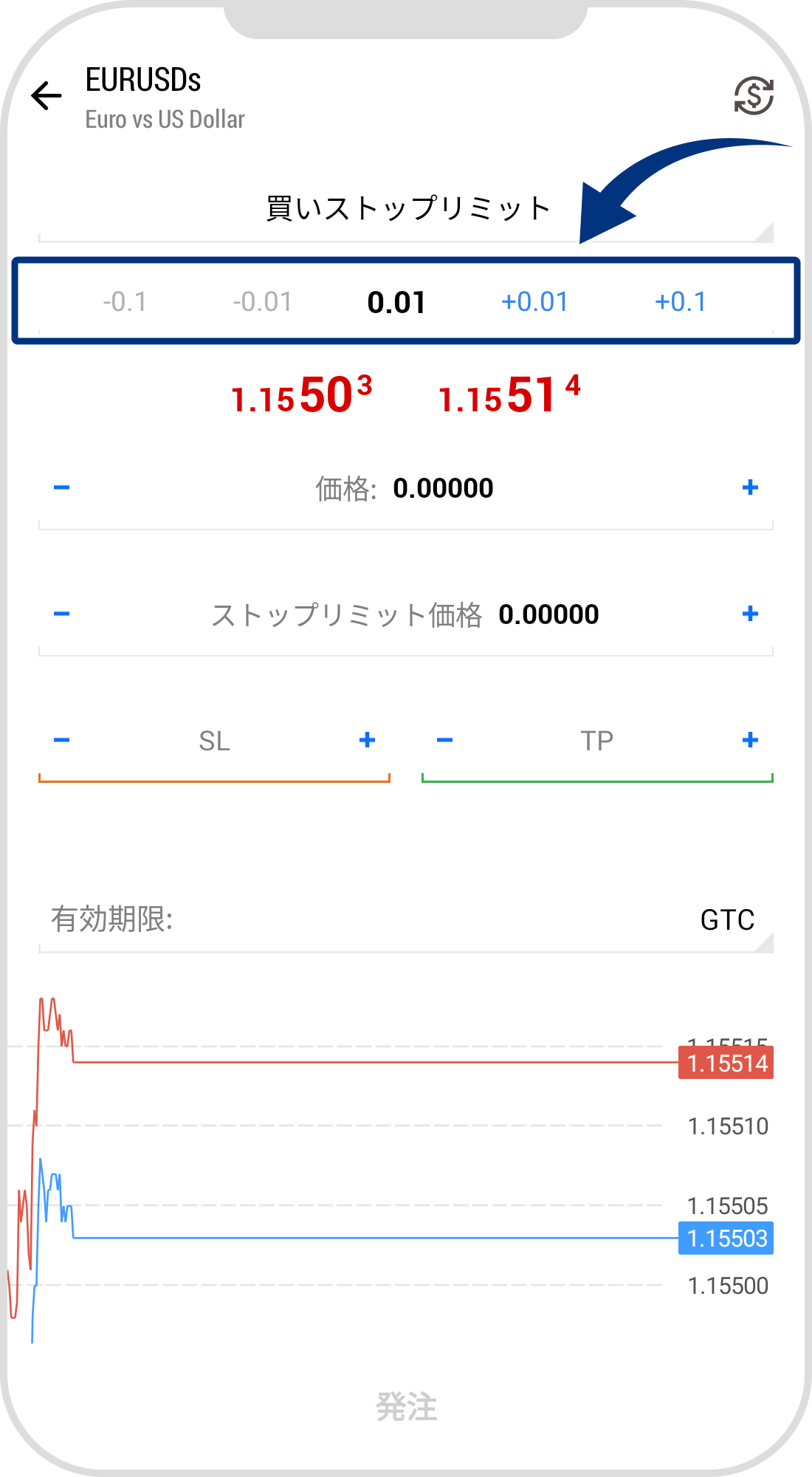Tap the minus icon beside 価格 field

coord(61,487)
